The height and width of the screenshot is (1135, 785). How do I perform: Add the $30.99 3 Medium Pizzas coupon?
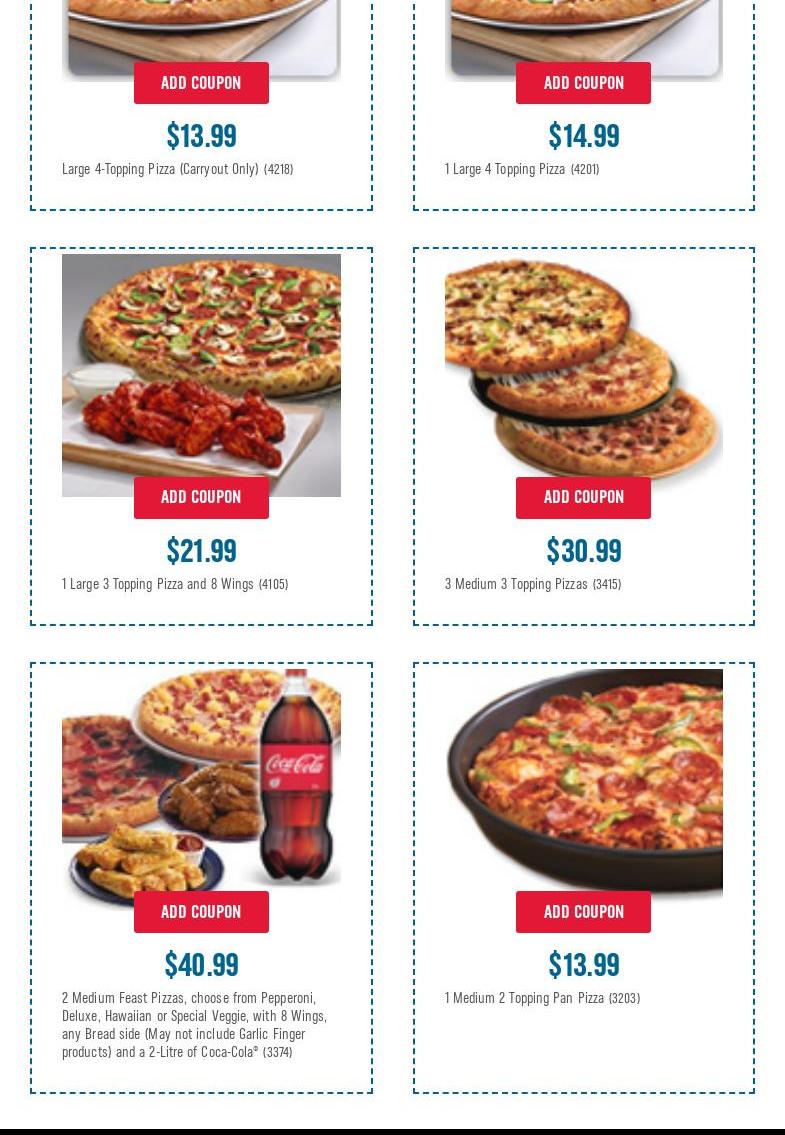click(x=583, y=497)
